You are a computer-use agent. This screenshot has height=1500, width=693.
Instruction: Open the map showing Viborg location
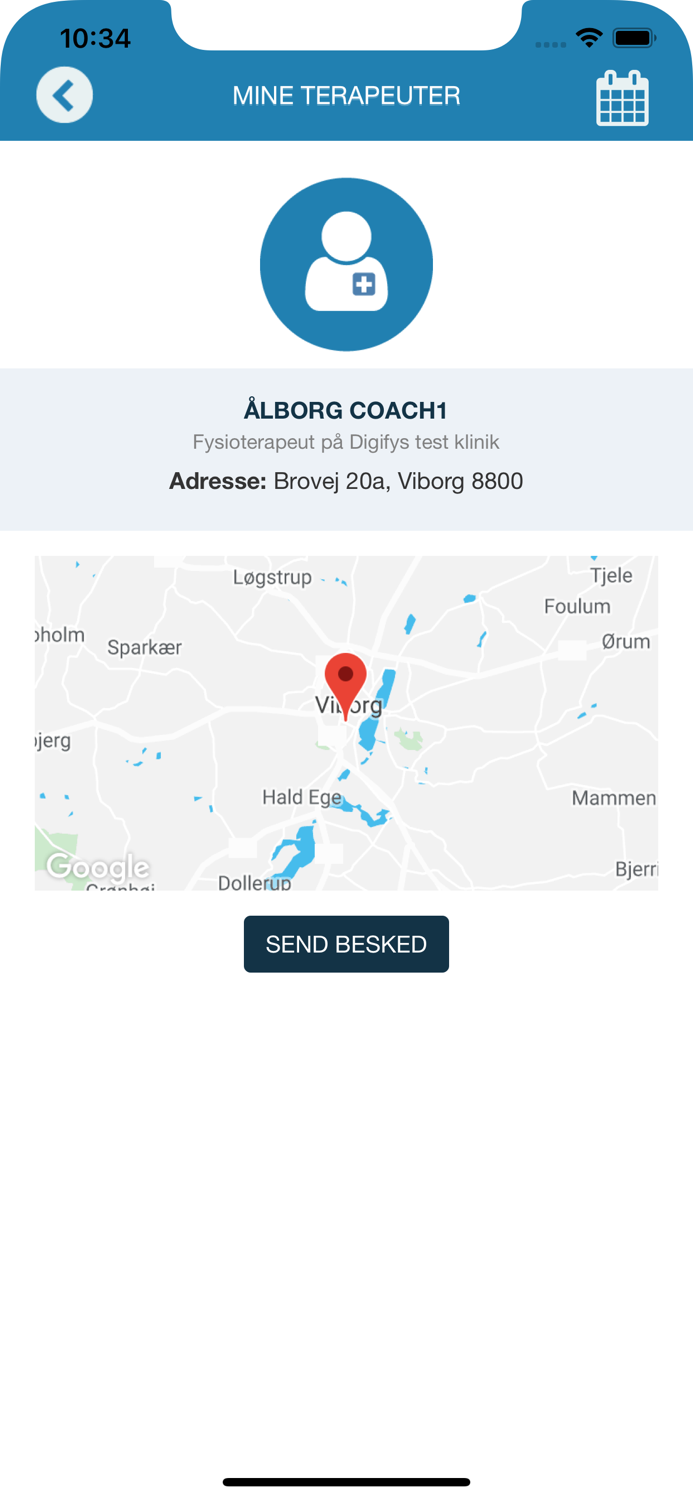[x=346, y=723]
